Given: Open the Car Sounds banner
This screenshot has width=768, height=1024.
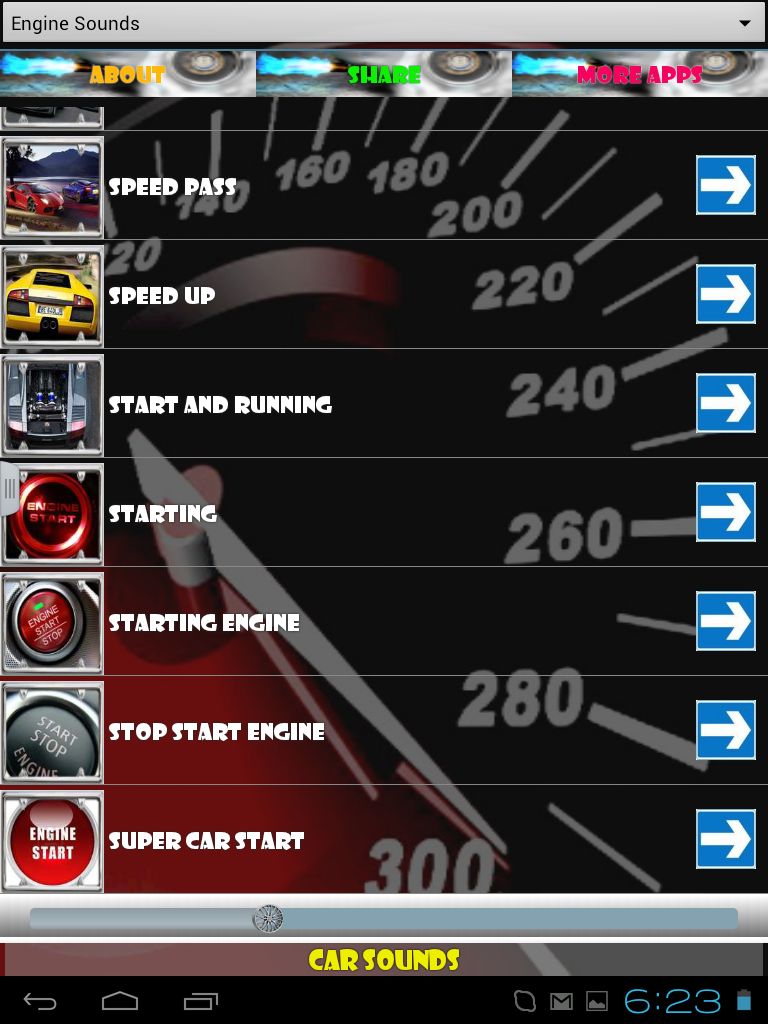Looking at the screenshot, I should [x=384, y=960].
